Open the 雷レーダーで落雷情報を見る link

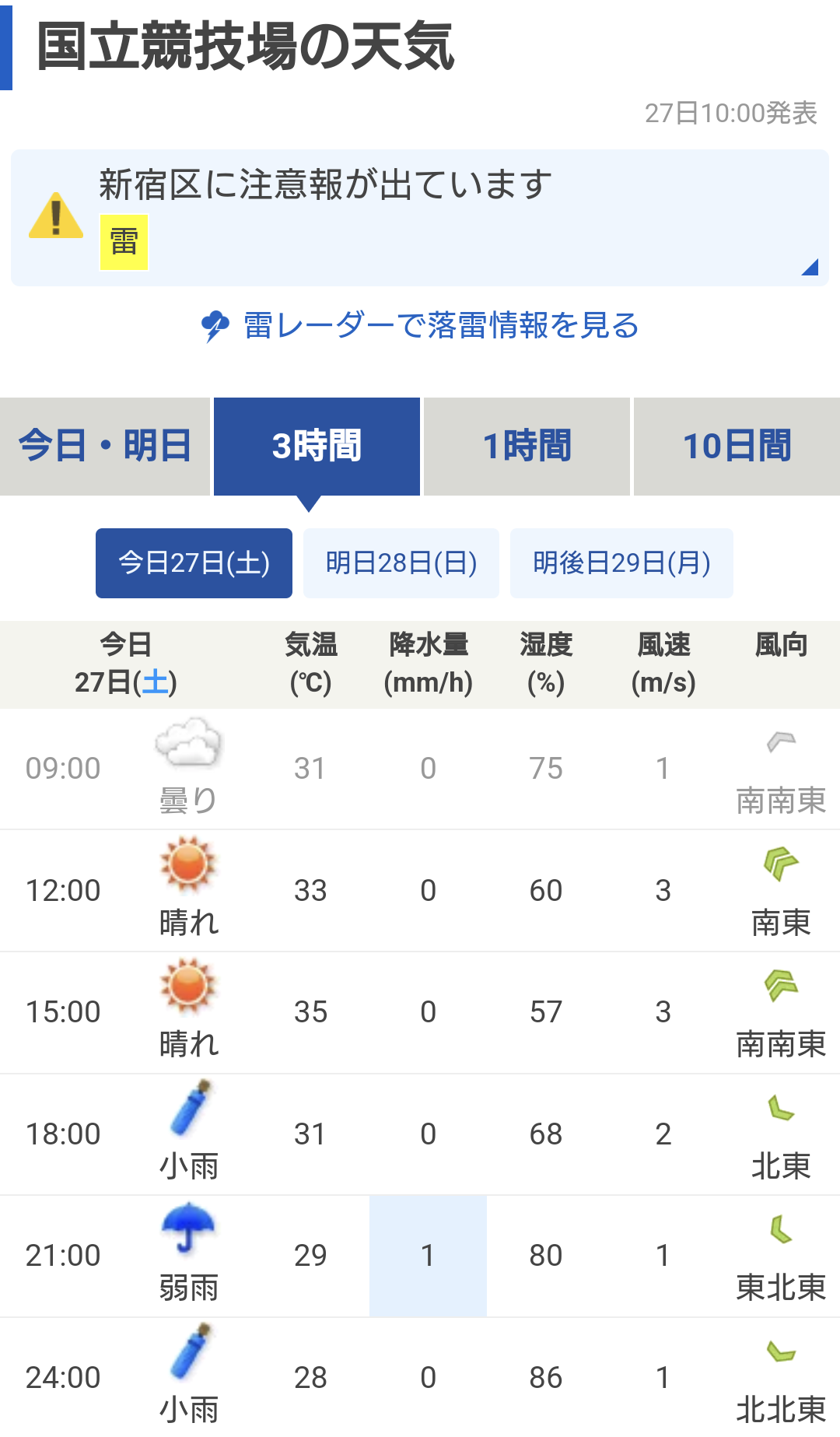(x=420, y=325)
